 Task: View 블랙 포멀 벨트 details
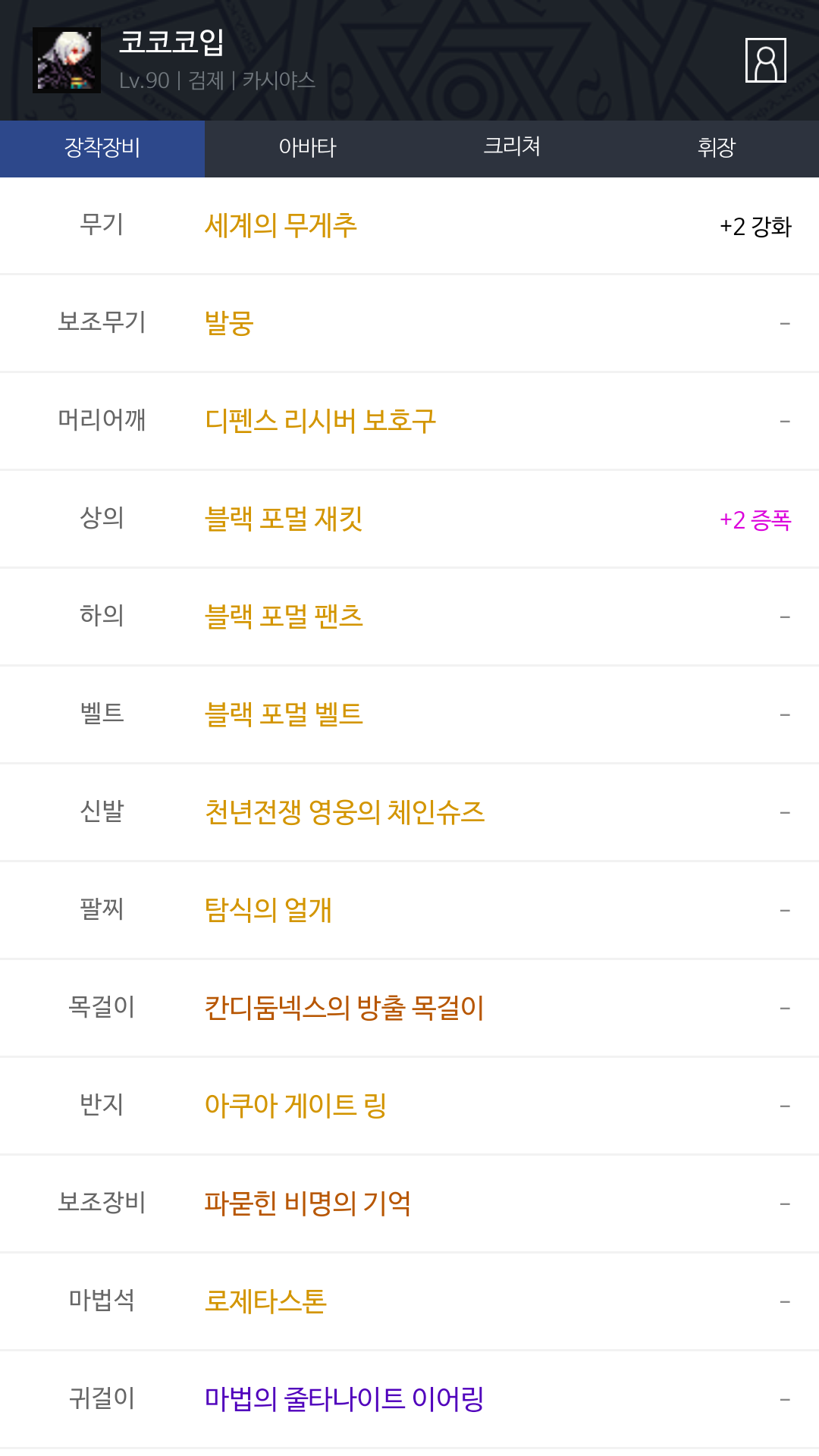pyautogui.click(x=284, y=714)
